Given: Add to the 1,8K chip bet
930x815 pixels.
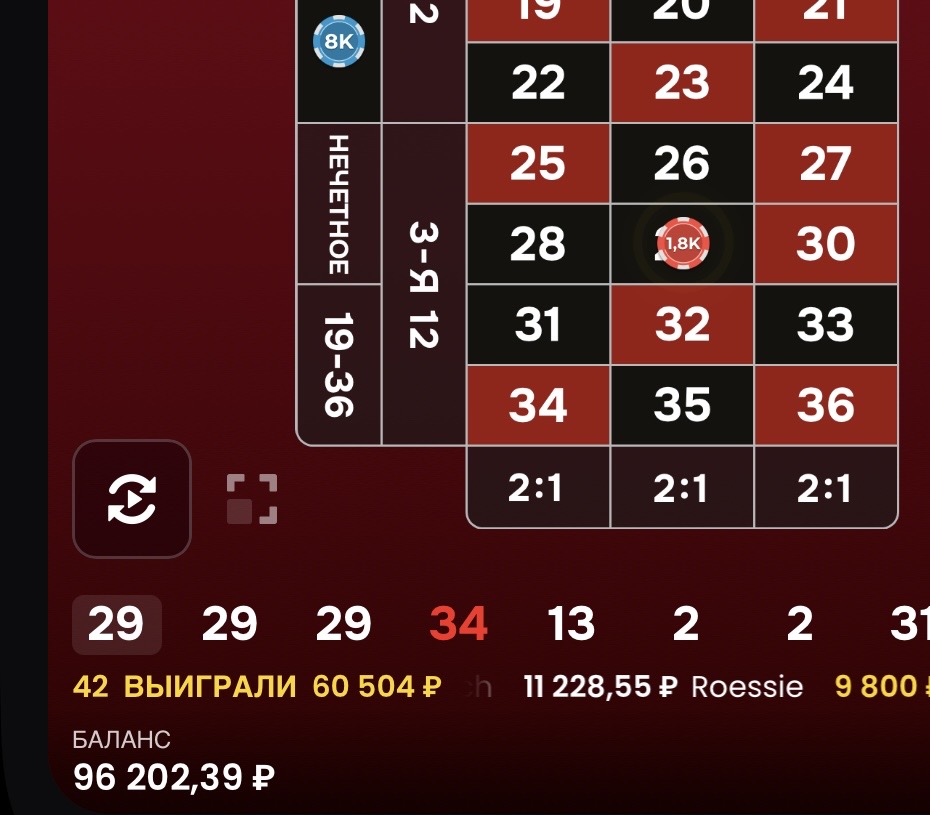Looking at the screenshot, I should click(683, 242).
